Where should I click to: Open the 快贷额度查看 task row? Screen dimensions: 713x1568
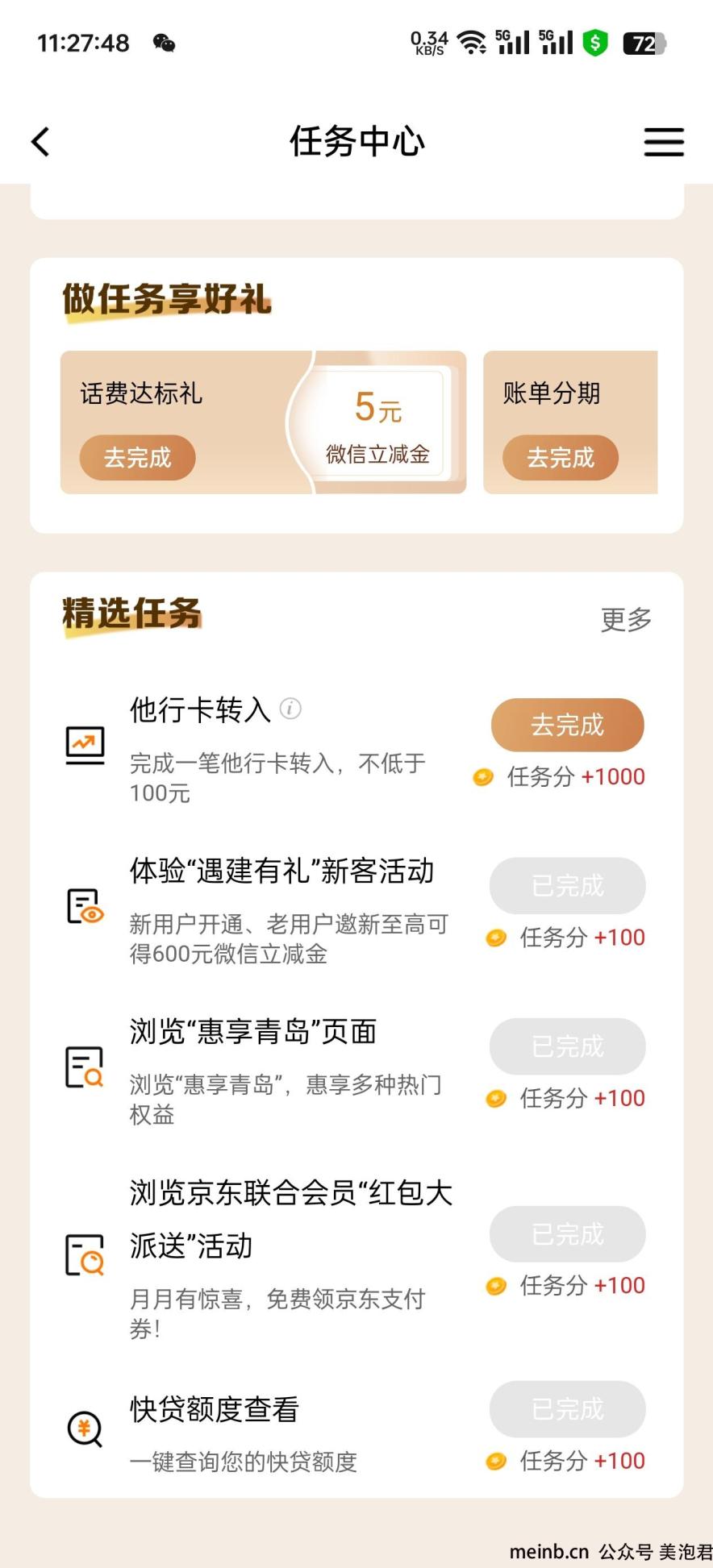click(356, 1433)
